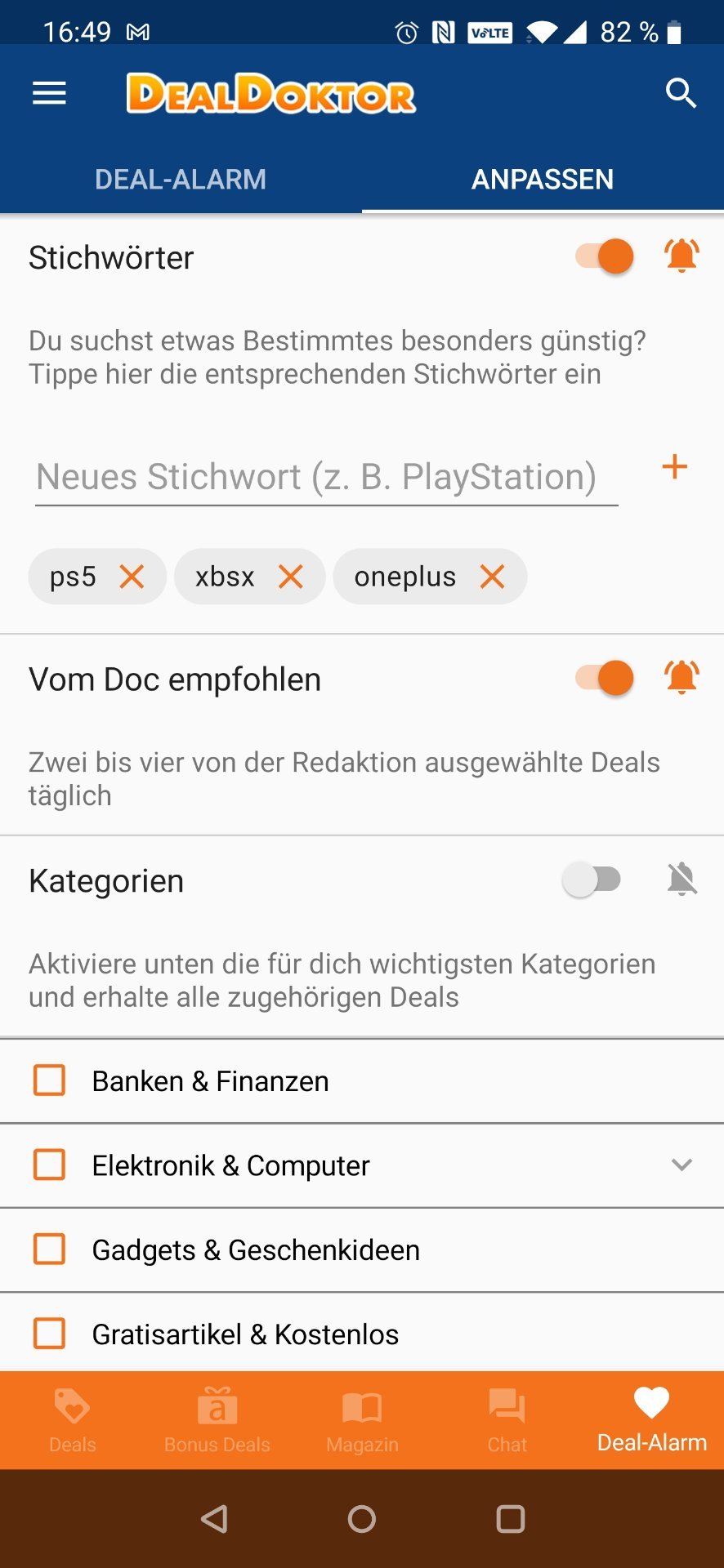Viewport: 724px width, 1568px height.
Task: Tap the muted bell next to Kategorien
Action: click(682, 880)
